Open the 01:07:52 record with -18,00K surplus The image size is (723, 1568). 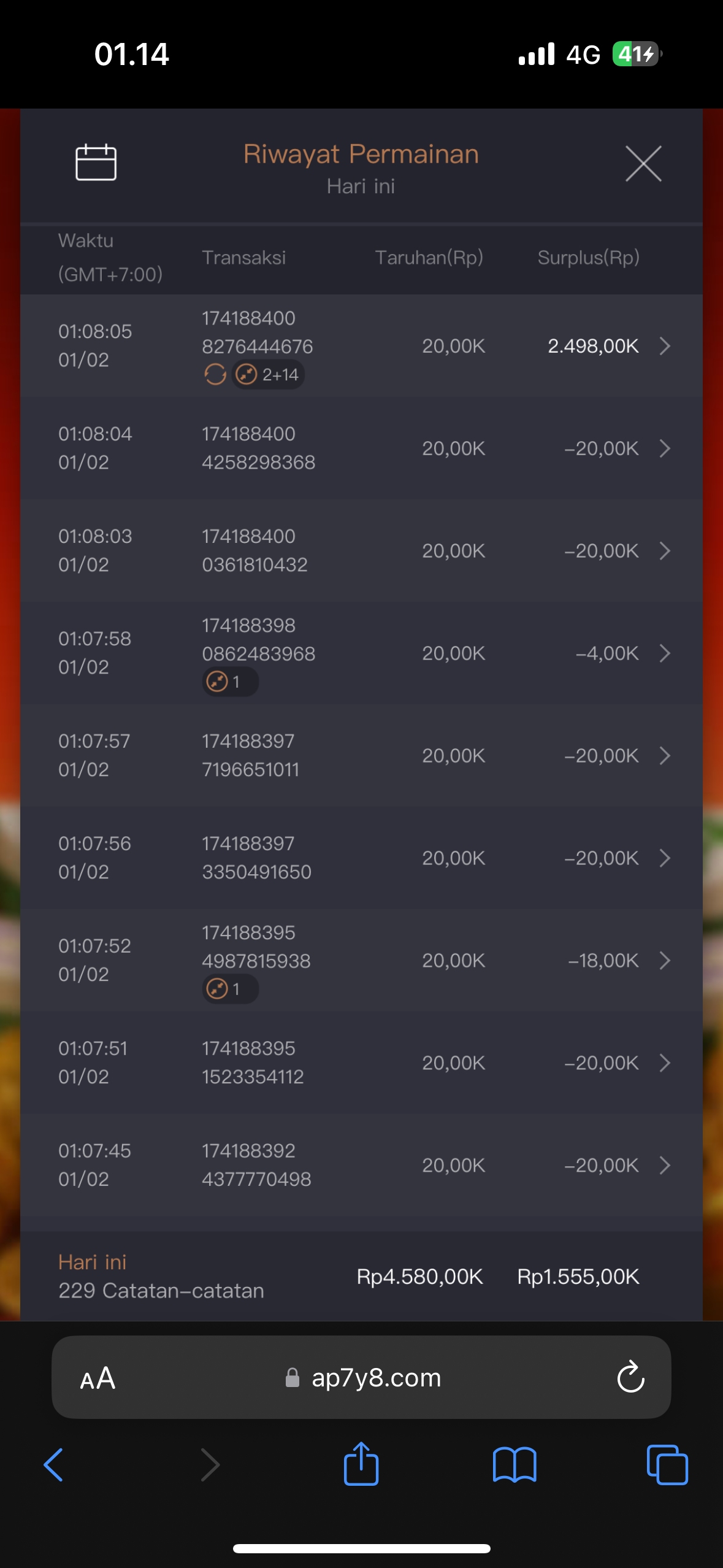point(665,961)
